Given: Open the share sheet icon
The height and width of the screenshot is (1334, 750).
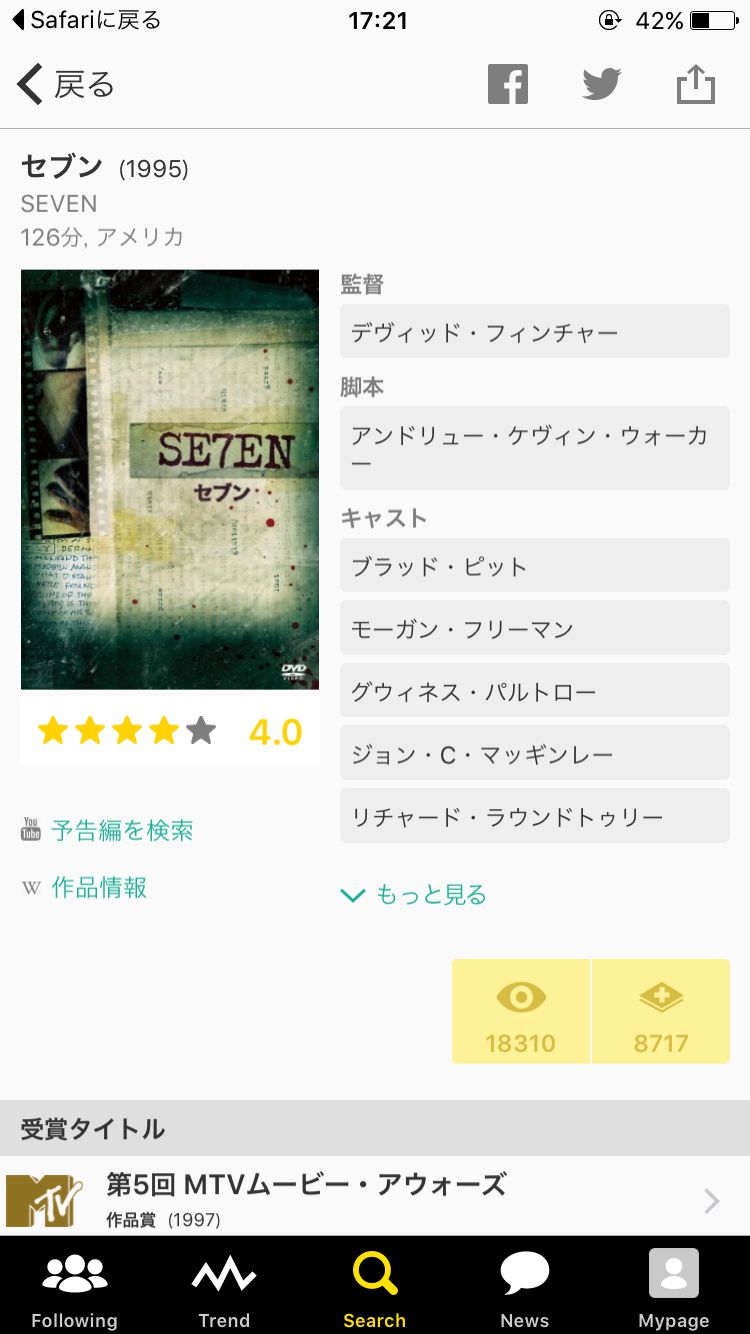Looking at the screenshot, I should coord(696,85).
